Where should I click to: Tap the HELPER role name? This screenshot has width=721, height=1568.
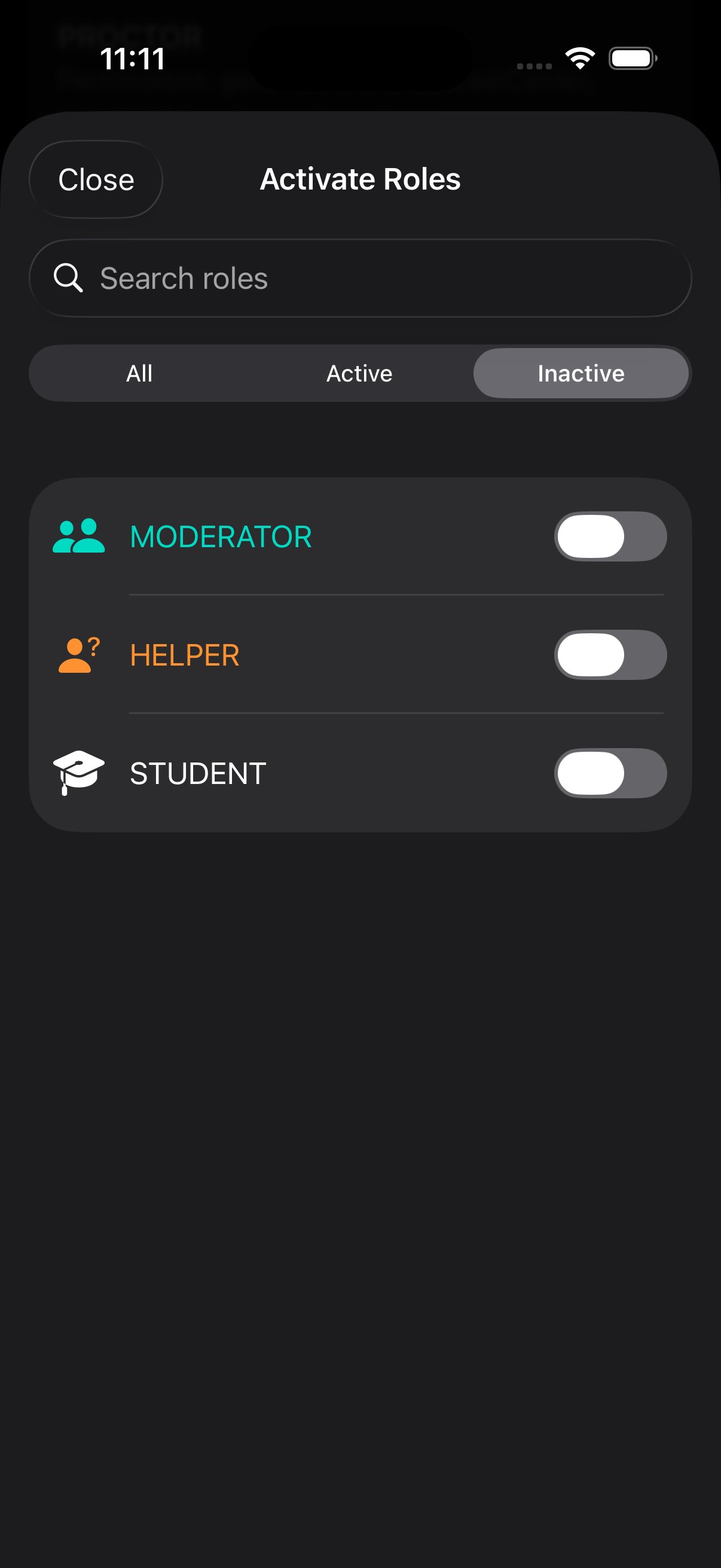click(x=184, y=654)
